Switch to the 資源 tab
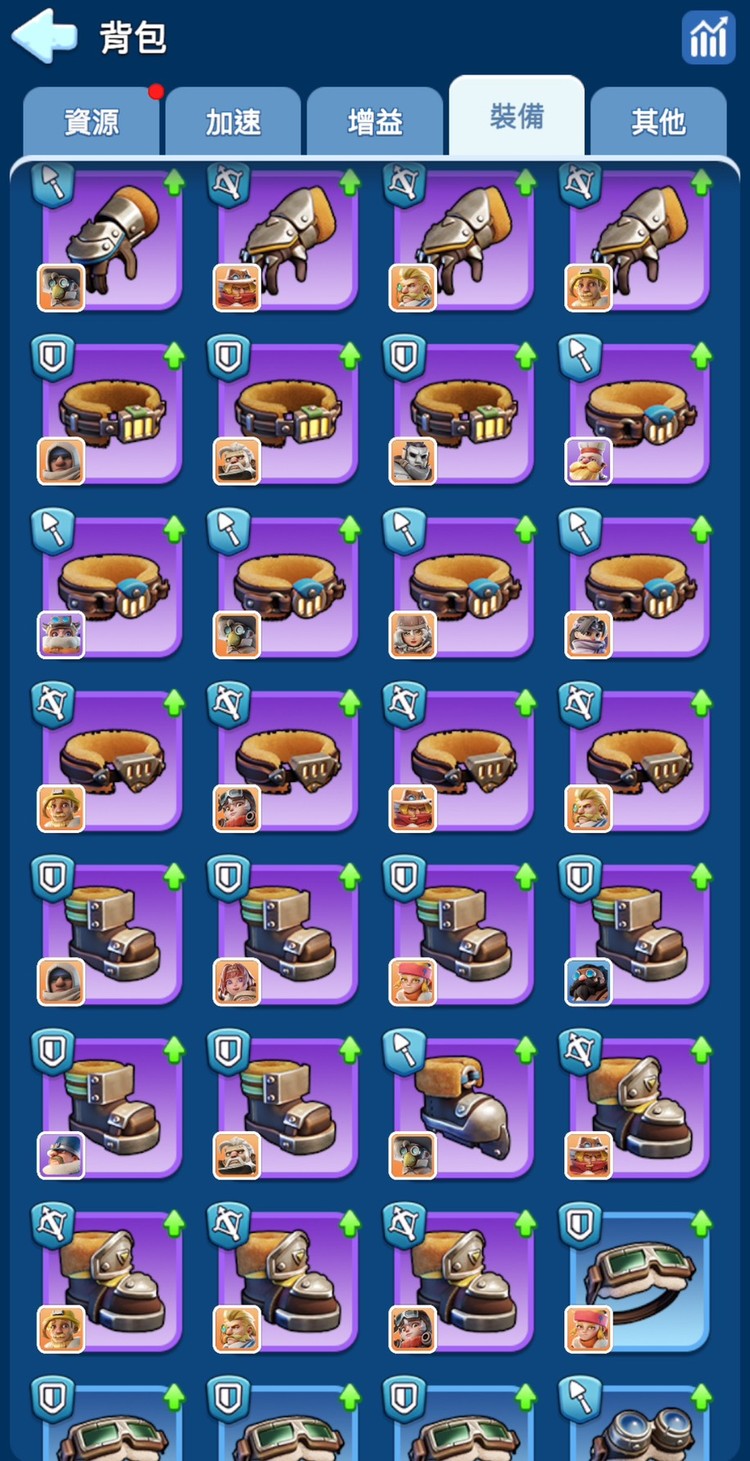Image resolution: width=750 pixels, height=1461 pixels. [x=92, y=122]
